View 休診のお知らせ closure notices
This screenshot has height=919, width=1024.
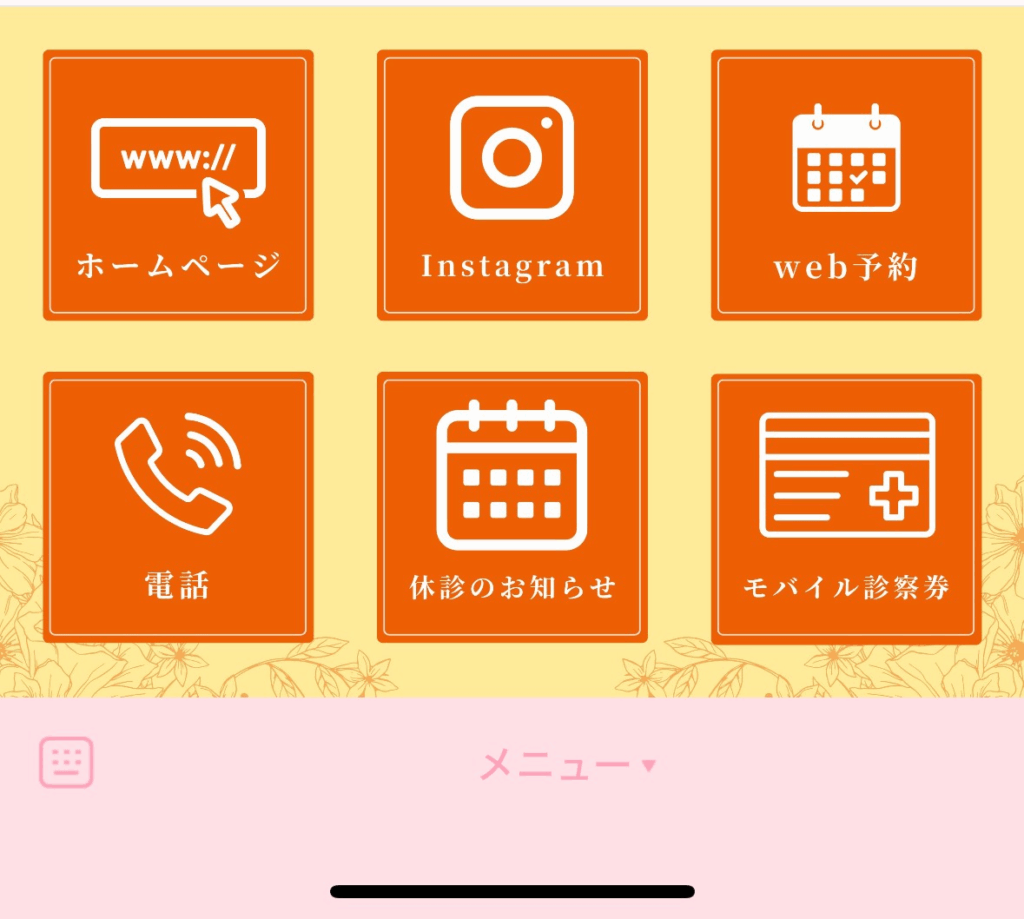[x=512, y=507]
